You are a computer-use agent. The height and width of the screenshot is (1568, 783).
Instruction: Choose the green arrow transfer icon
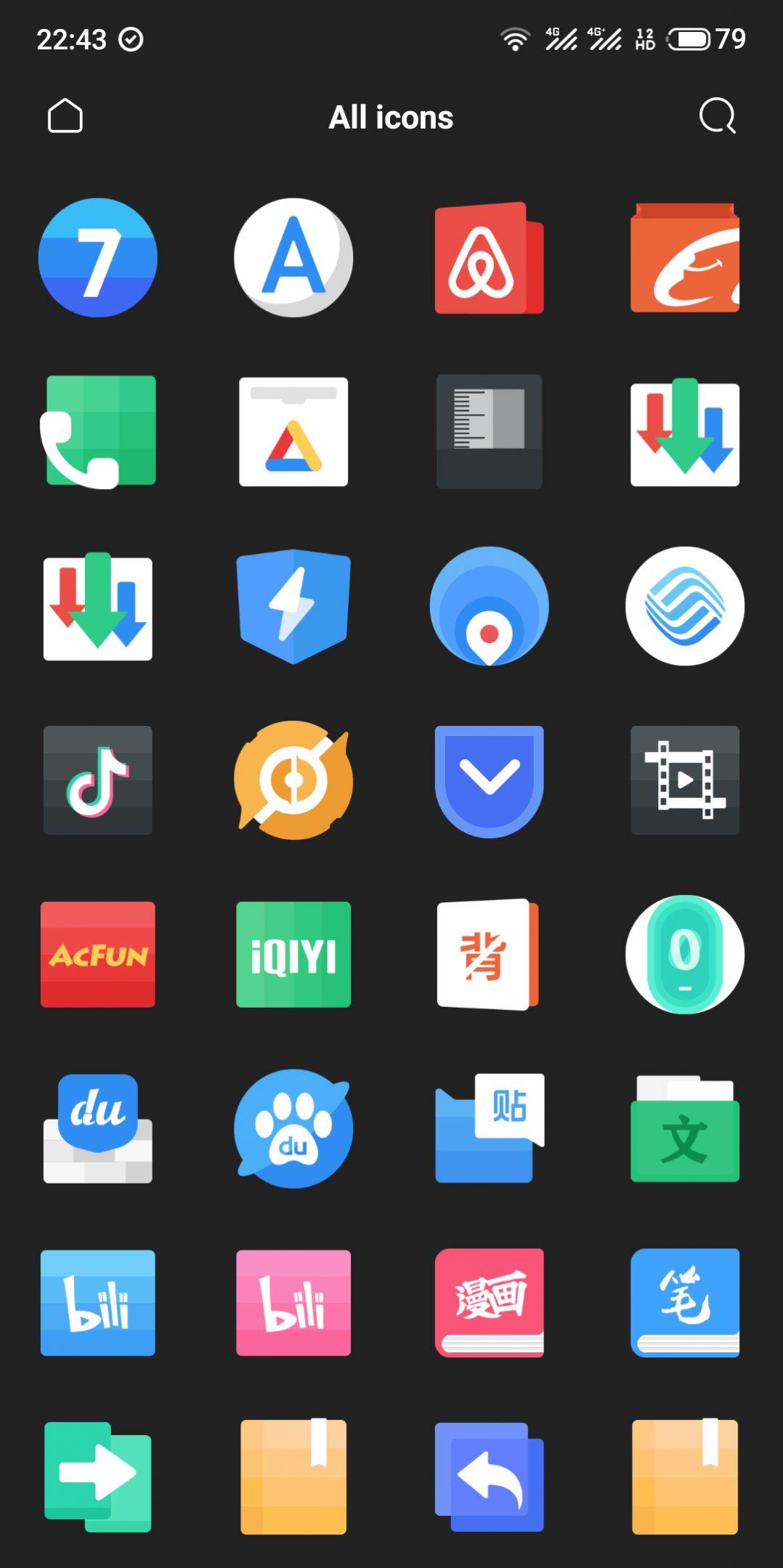98,1476
